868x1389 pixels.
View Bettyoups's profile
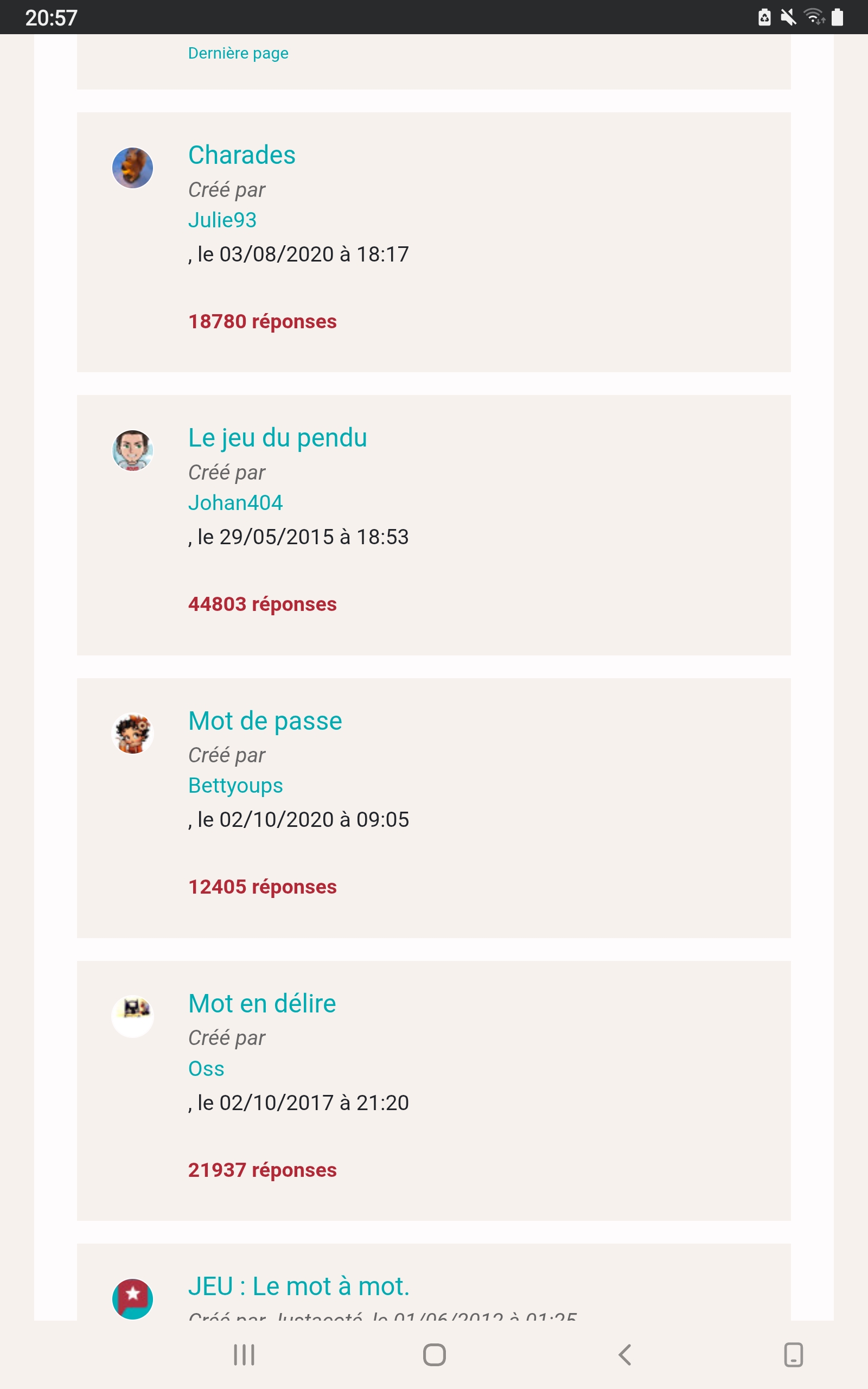[235, 786]
